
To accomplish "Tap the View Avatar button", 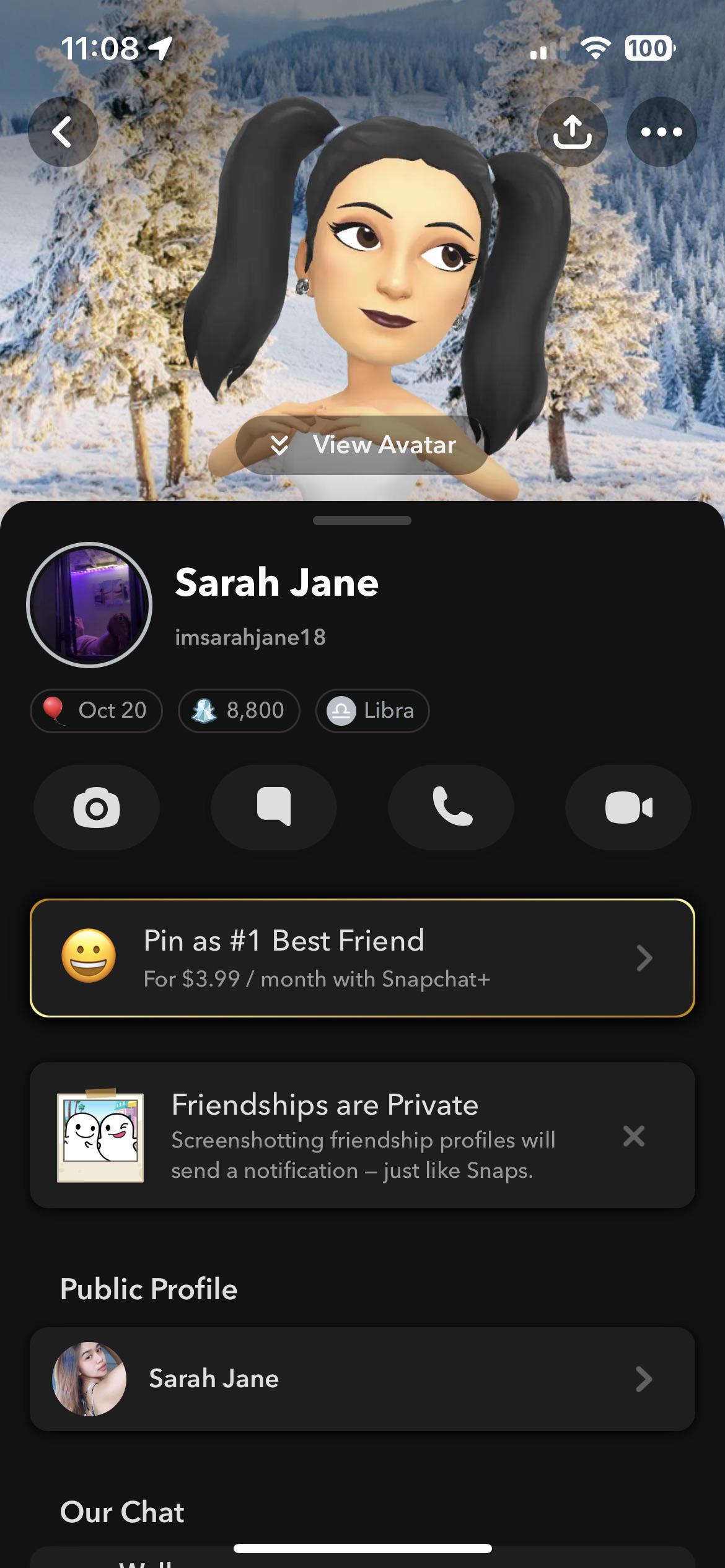I will click(x=362, y=445).
